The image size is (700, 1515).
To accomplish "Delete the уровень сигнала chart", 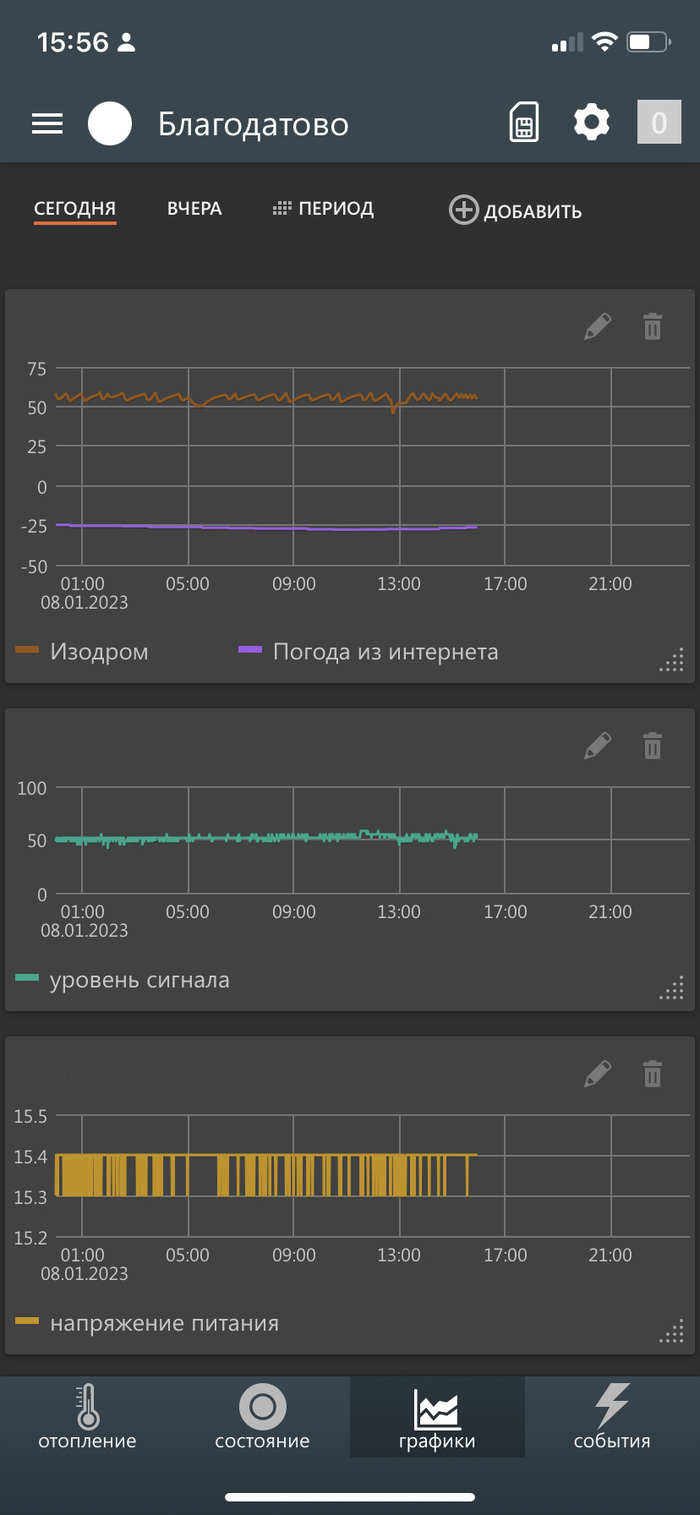I will (652, 745).
